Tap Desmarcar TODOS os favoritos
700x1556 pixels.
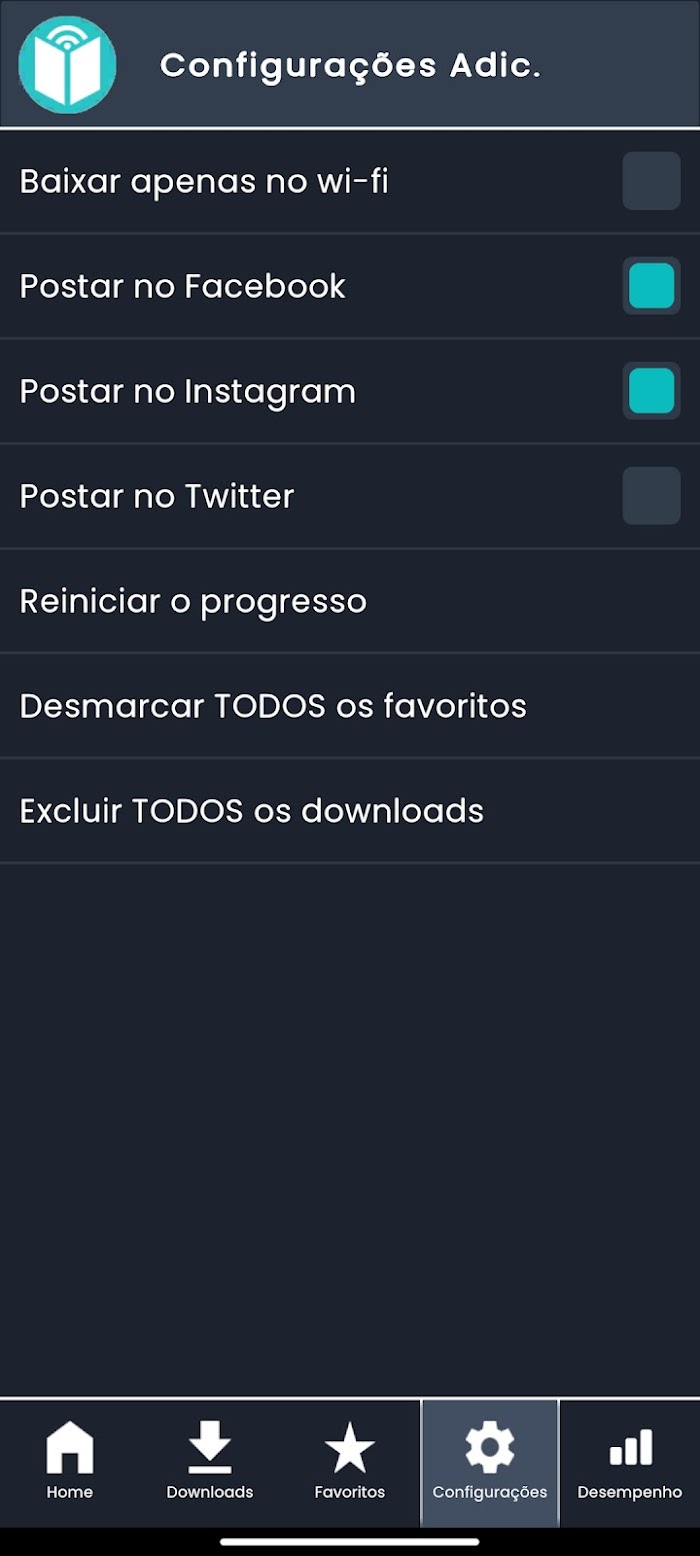click(350, 706)
